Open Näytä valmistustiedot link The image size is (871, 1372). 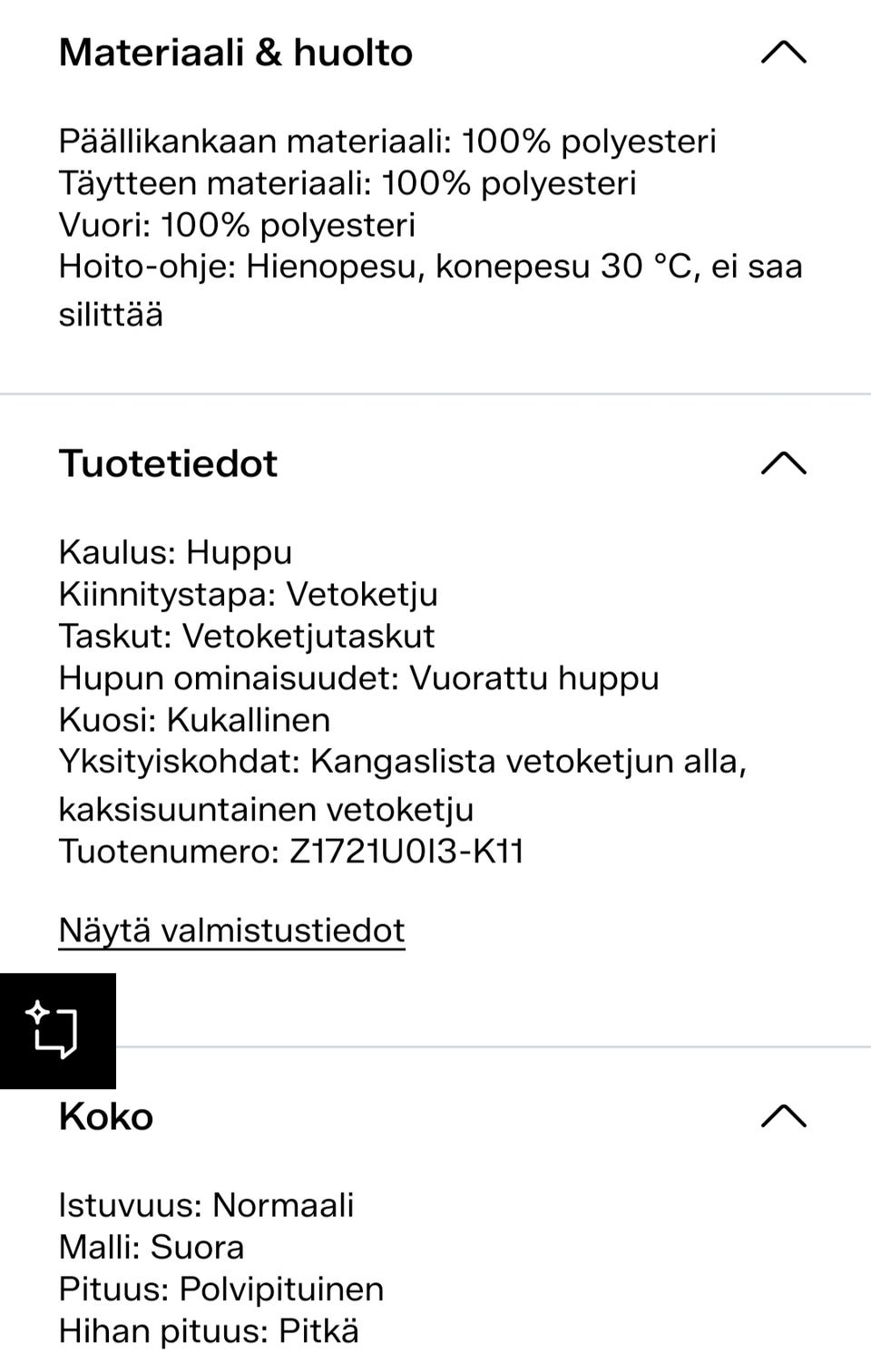[231, 930]
